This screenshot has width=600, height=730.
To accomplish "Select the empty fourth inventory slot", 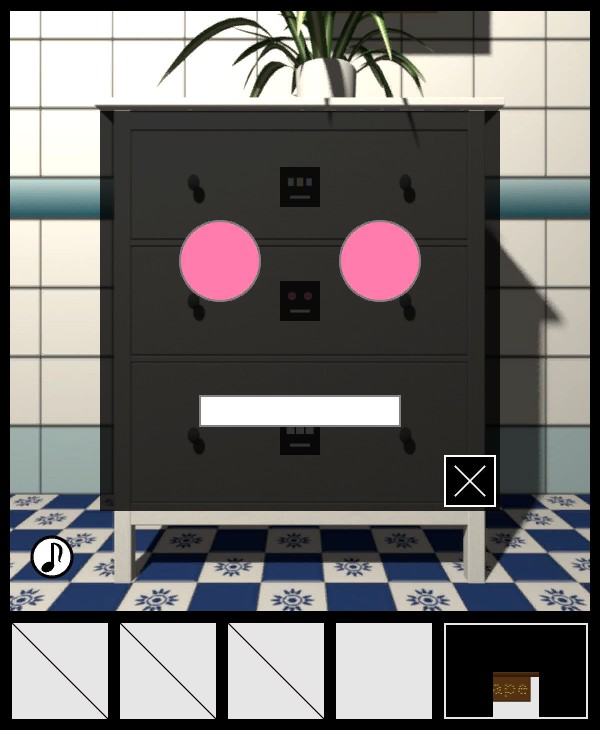I will pyautogui.click(x=384, y=671).
